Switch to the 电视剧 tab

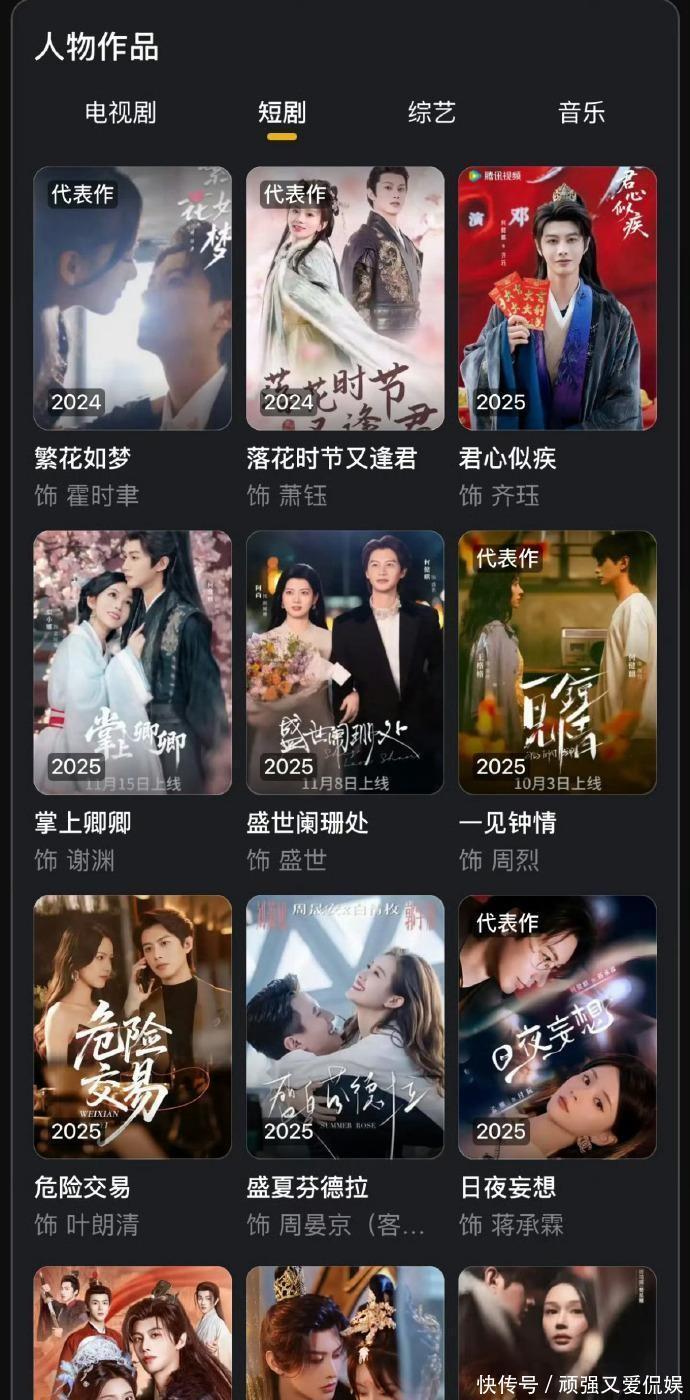120,112
